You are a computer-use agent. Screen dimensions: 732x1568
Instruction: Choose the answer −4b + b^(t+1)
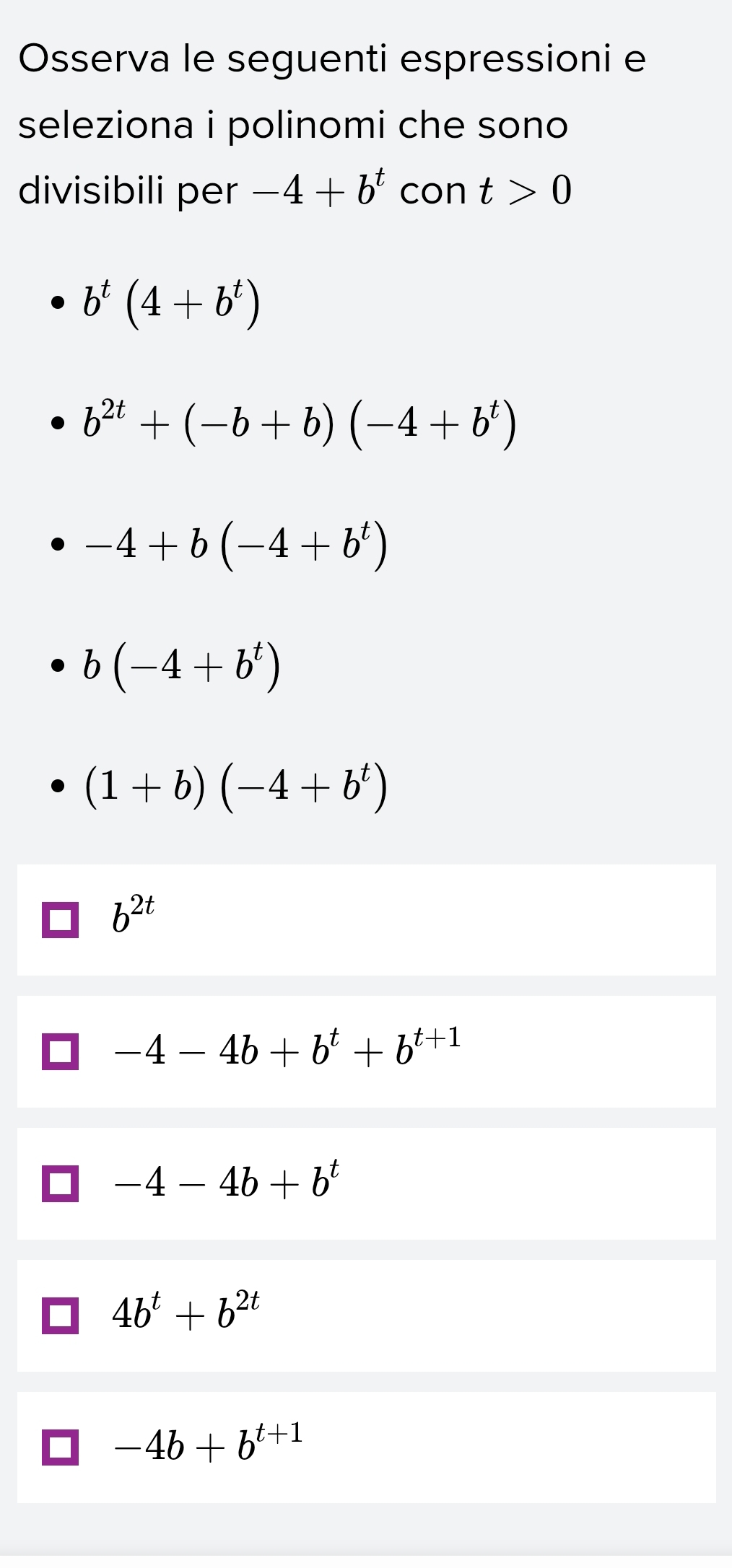click(x=61, y=1447)
